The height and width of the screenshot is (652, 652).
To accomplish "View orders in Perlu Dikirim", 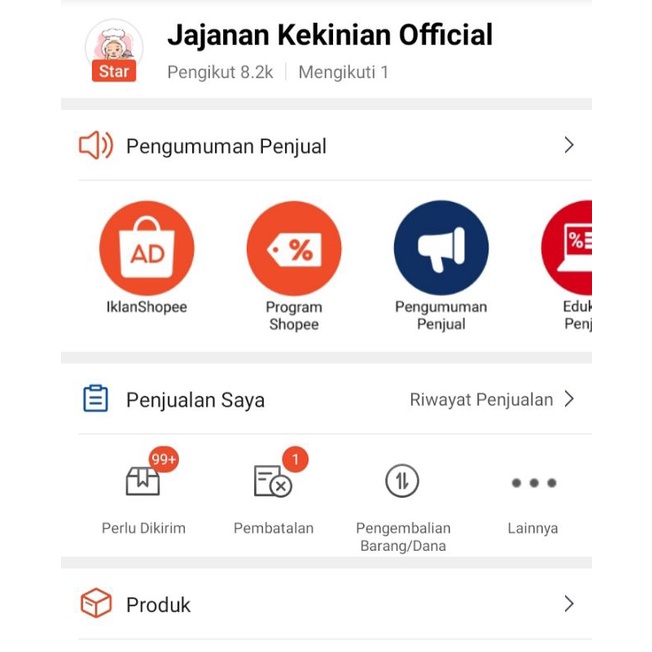I will click(x=143, y=483).
